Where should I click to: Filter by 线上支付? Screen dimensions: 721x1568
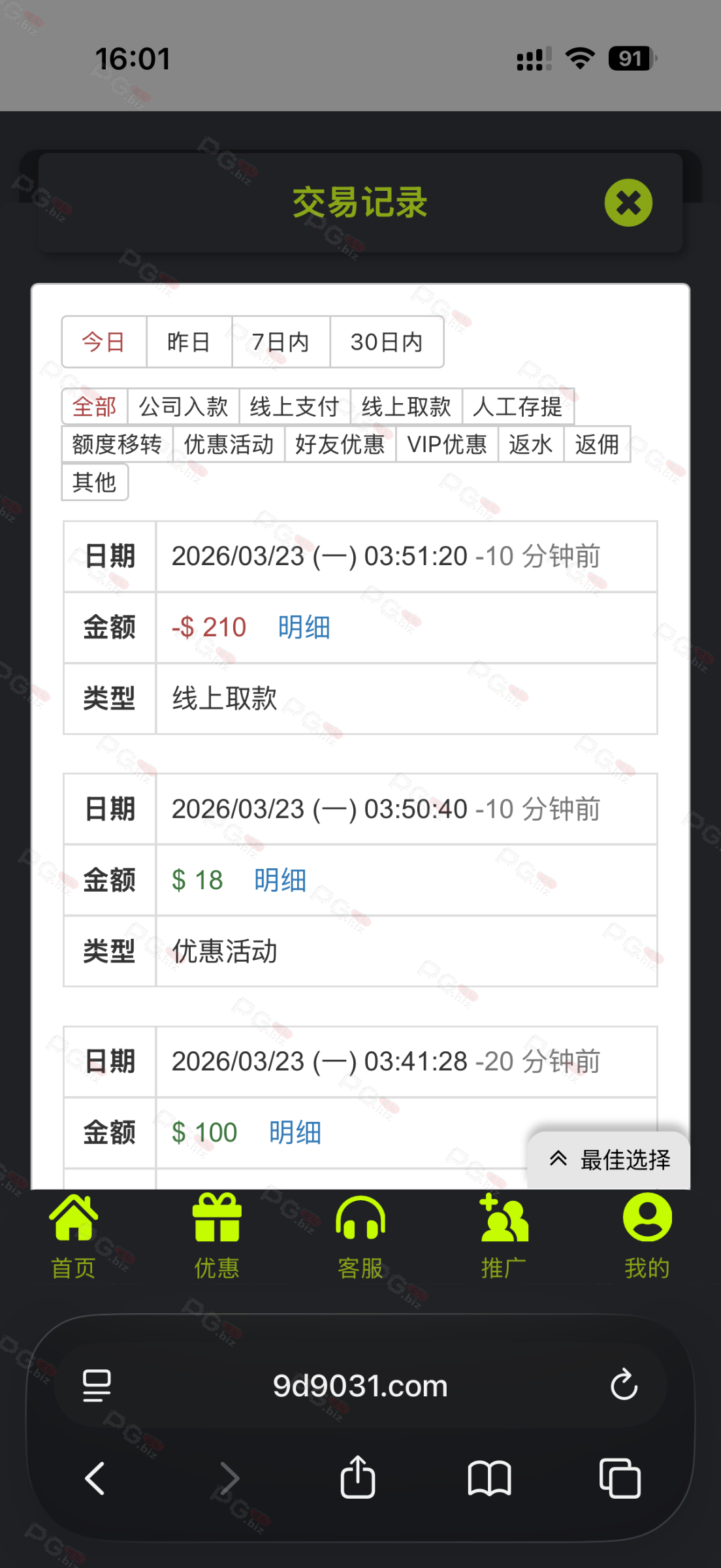point(295,406)
